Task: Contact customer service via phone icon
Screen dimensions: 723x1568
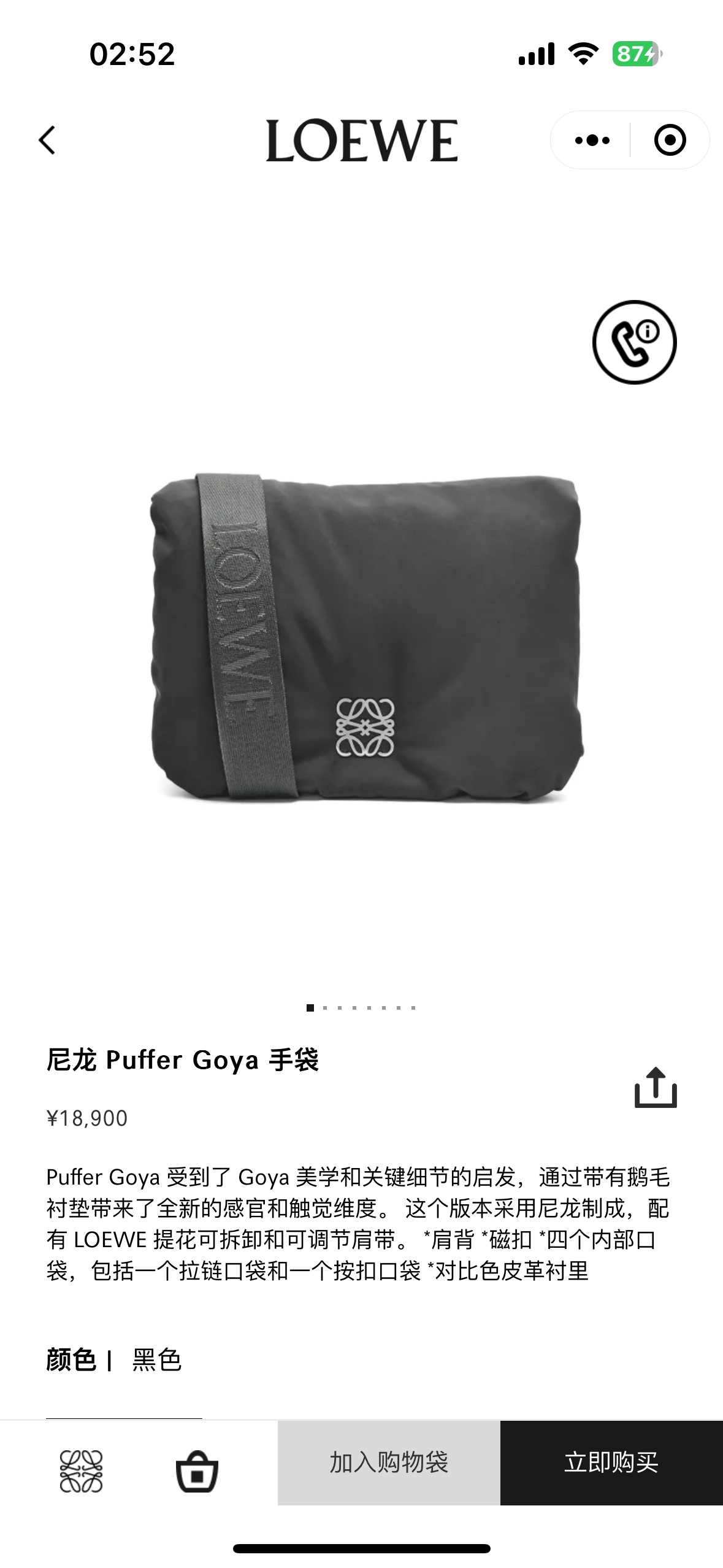Action: tap(634, 342)
